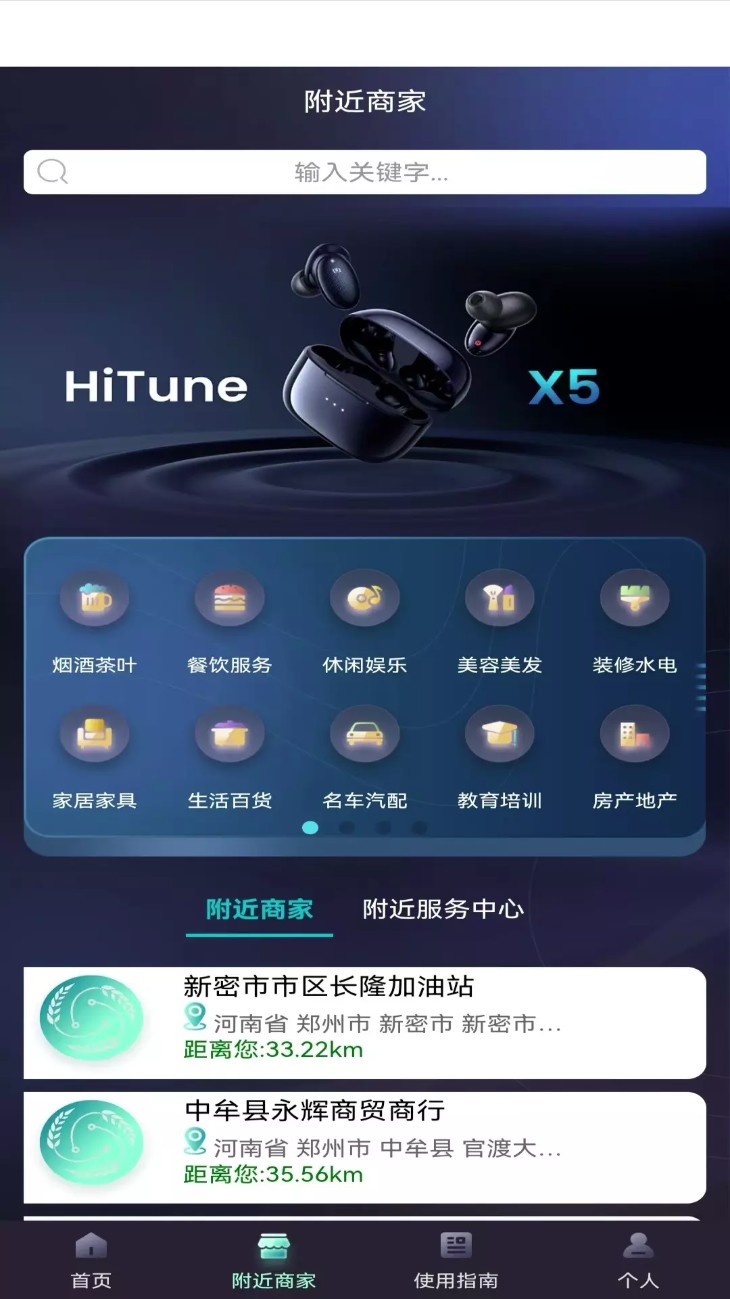Select the 附近商家 list tab
Viewport: 730px width, 1299px height.
pos(258,910)
